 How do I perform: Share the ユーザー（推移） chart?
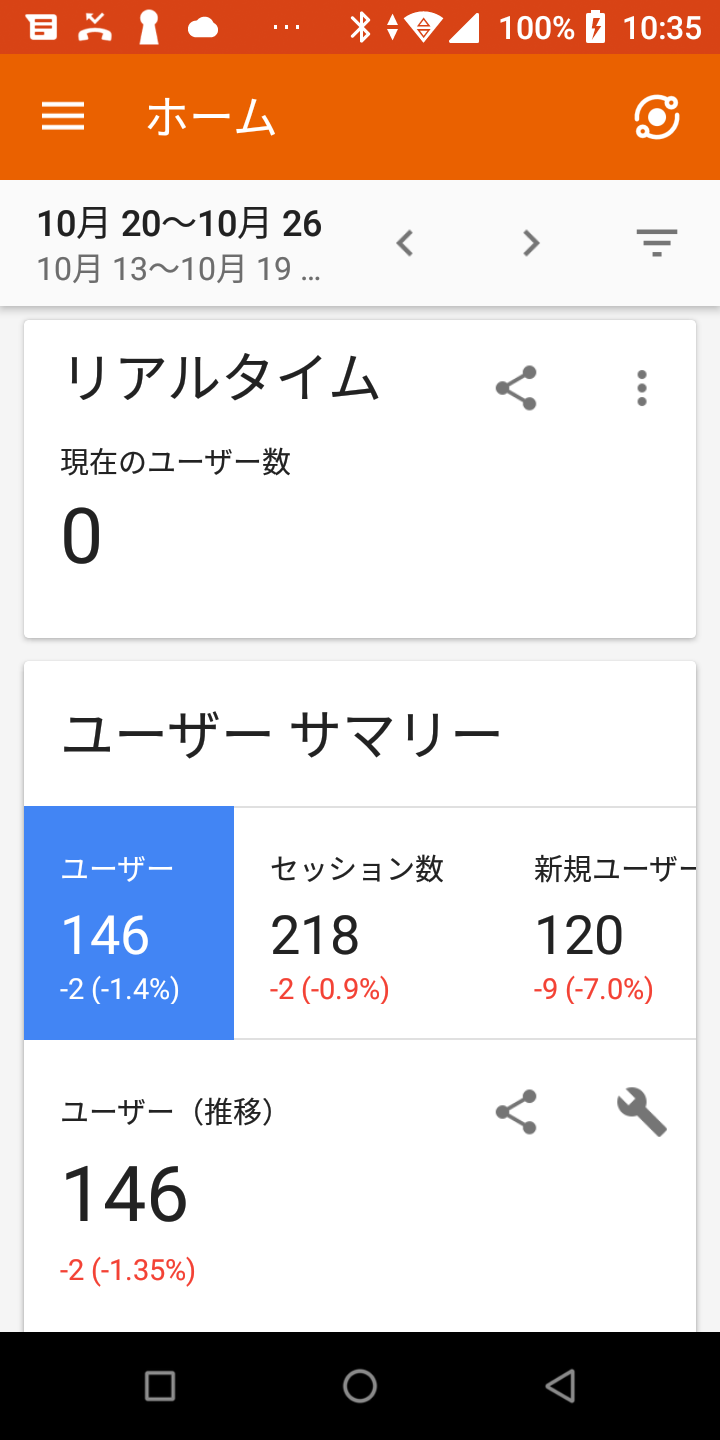pos(516,1112)
